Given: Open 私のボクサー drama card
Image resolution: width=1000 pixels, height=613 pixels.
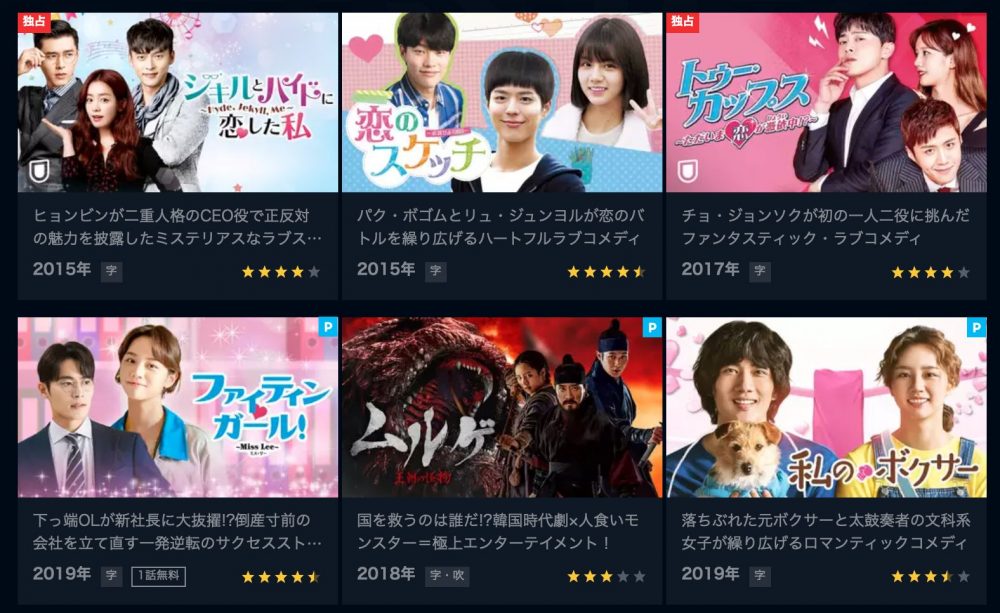Looking at the screenshot, I should coord(826,408).
